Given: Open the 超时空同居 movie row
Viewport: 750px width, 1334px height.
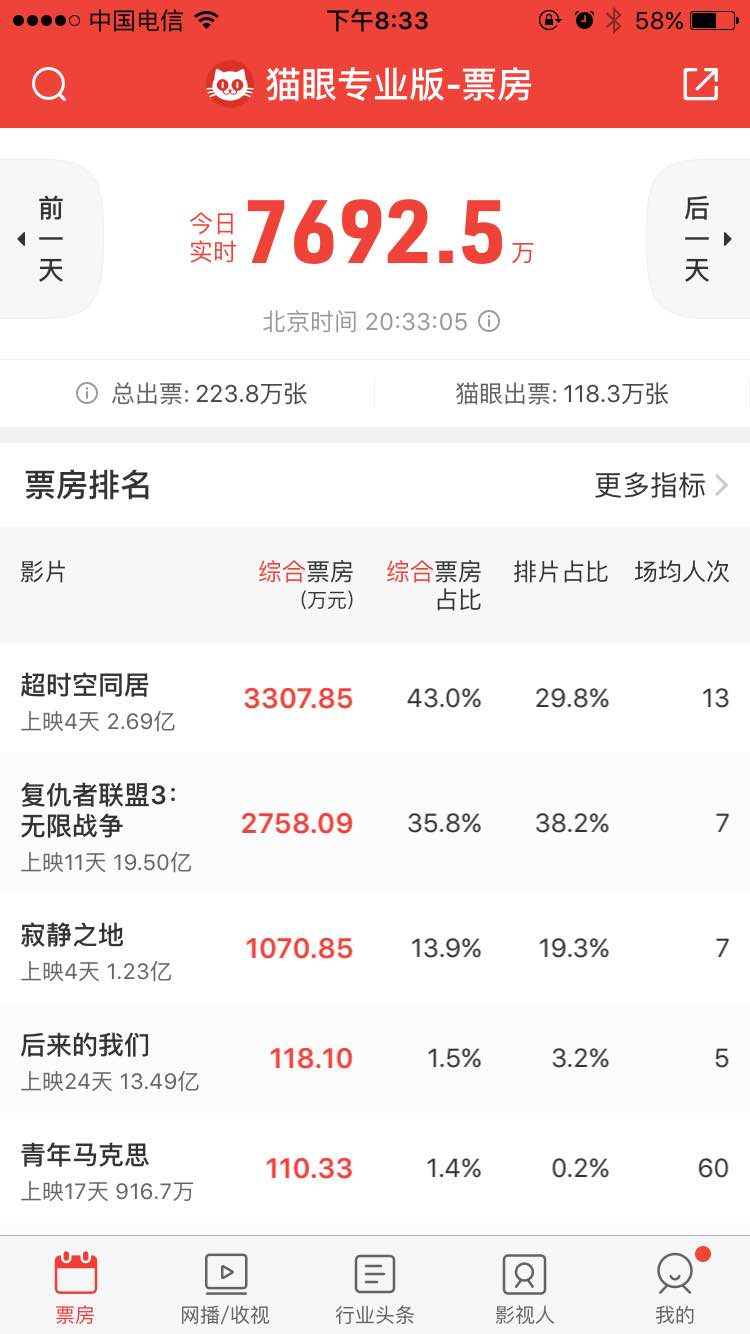Looking at the screenshot, I should (x=375, y=698).
